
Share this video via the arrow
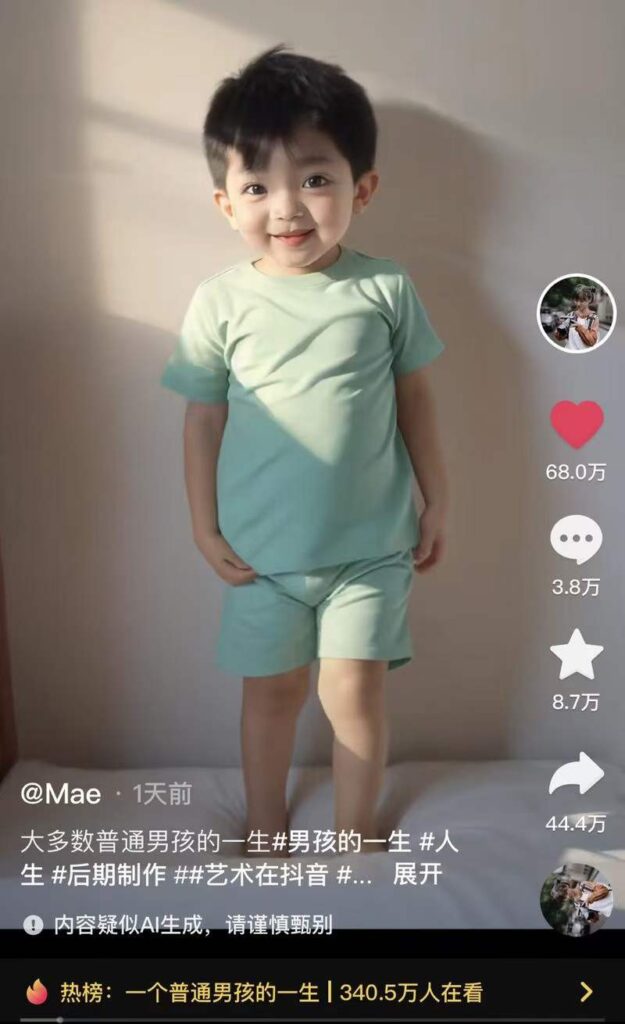[x=576, y=774]
